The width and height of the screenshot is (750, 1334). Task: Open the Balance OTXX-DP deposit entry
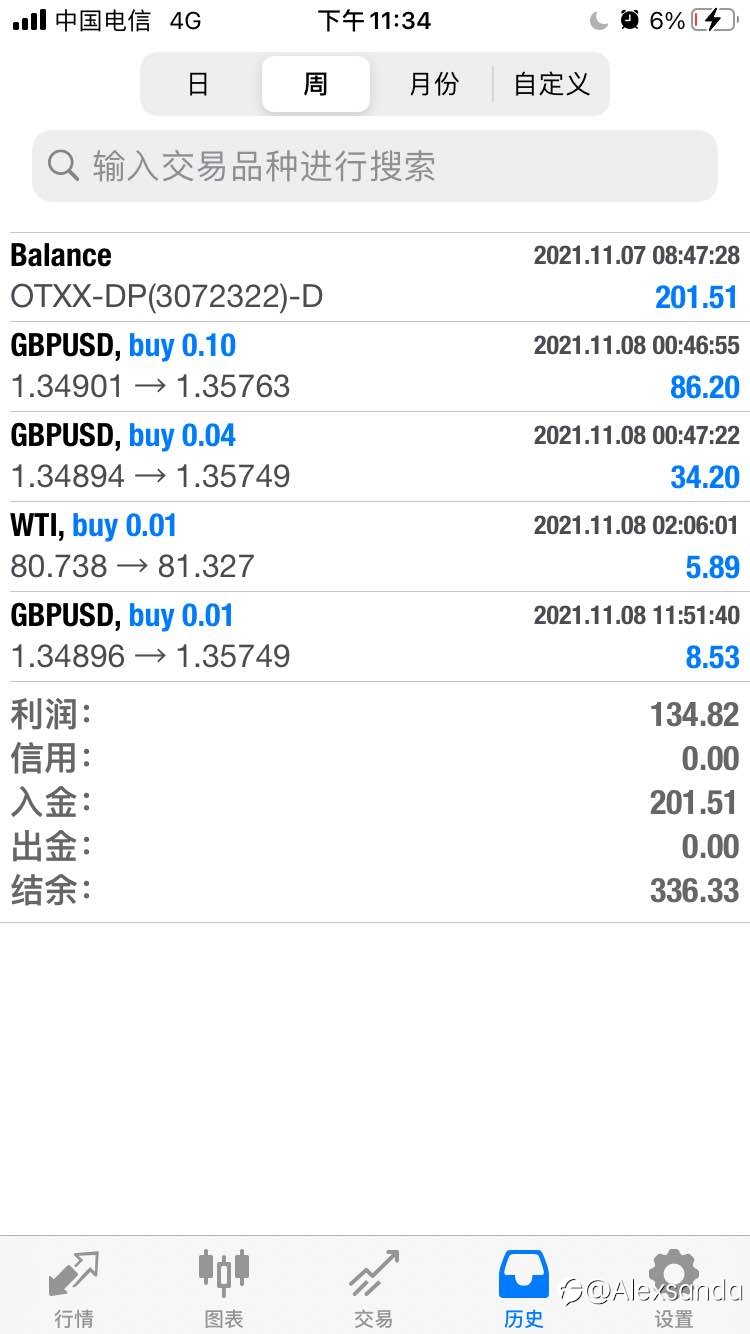click(375, 277)
